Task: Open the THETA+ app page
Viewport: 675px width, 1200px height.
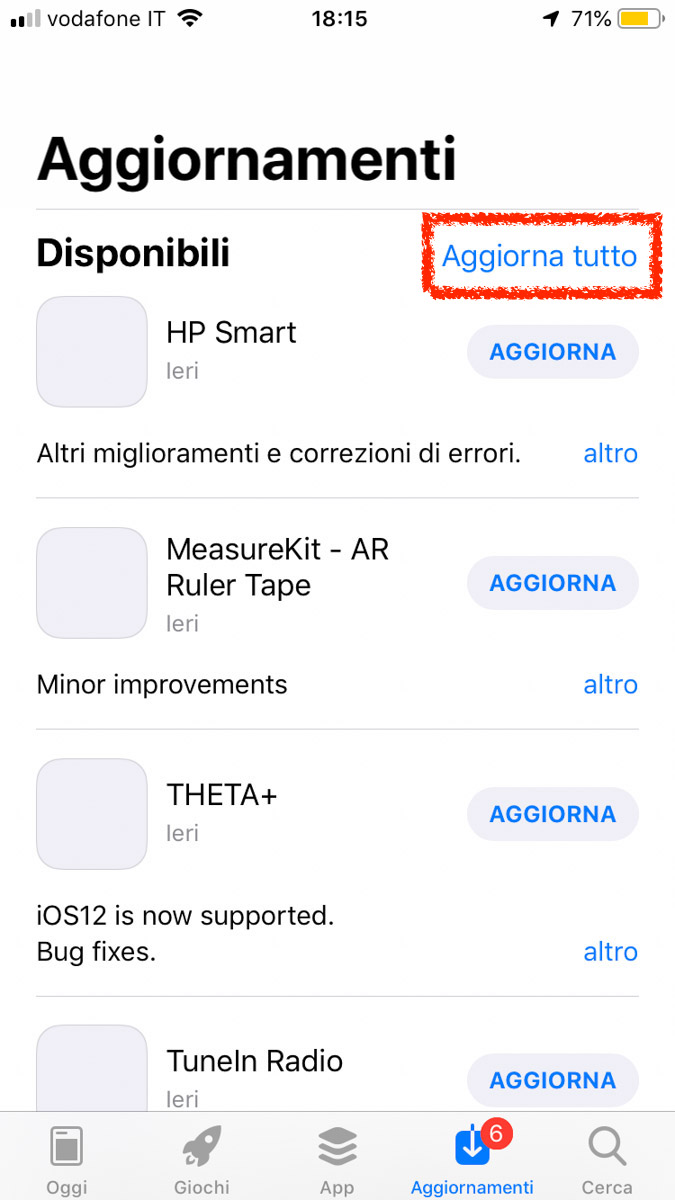Action: click(92, 814)
